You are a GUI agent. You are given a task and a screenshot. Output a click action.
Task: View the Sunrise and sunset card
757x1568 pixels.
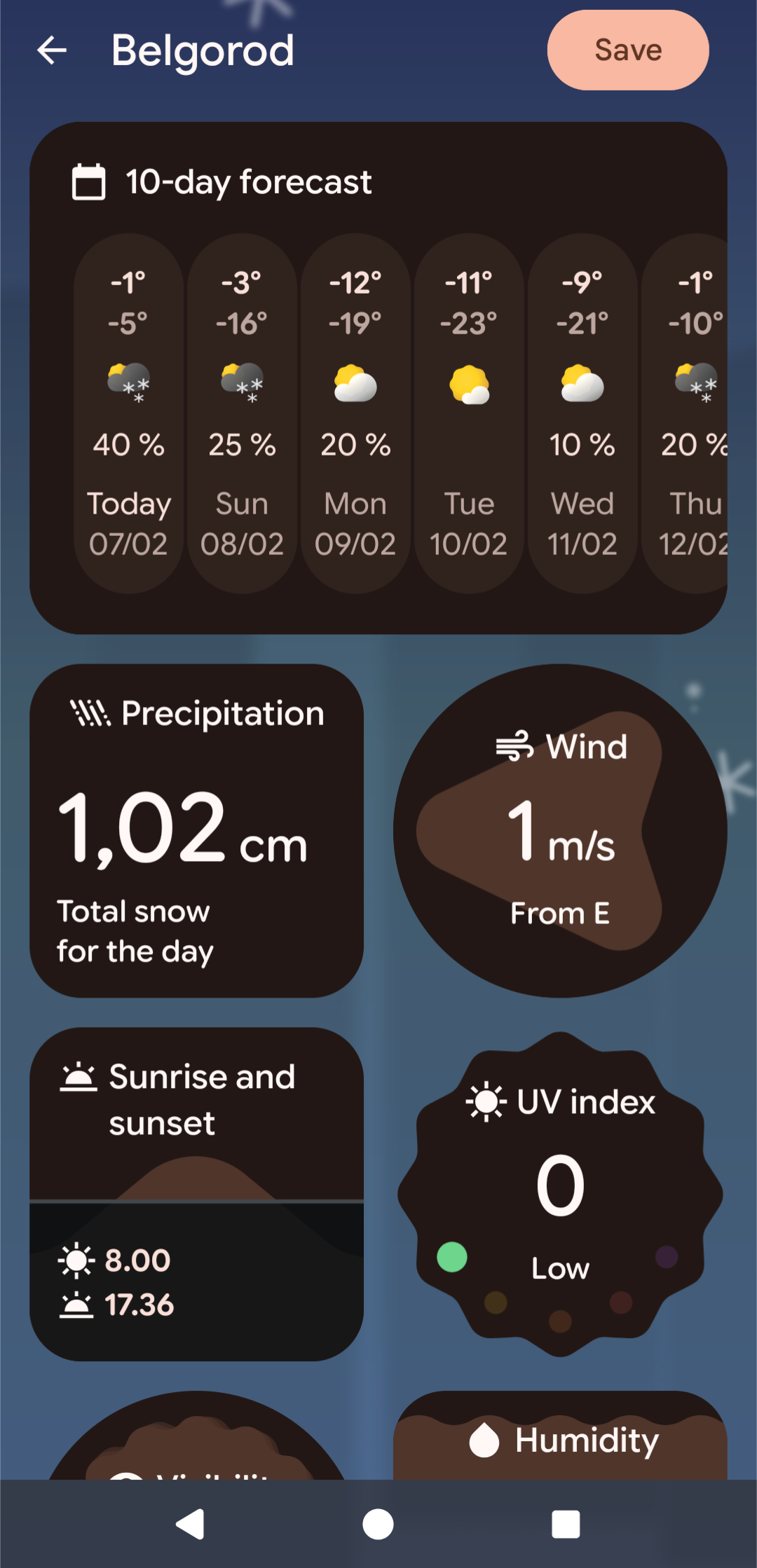pos(196,1194)
